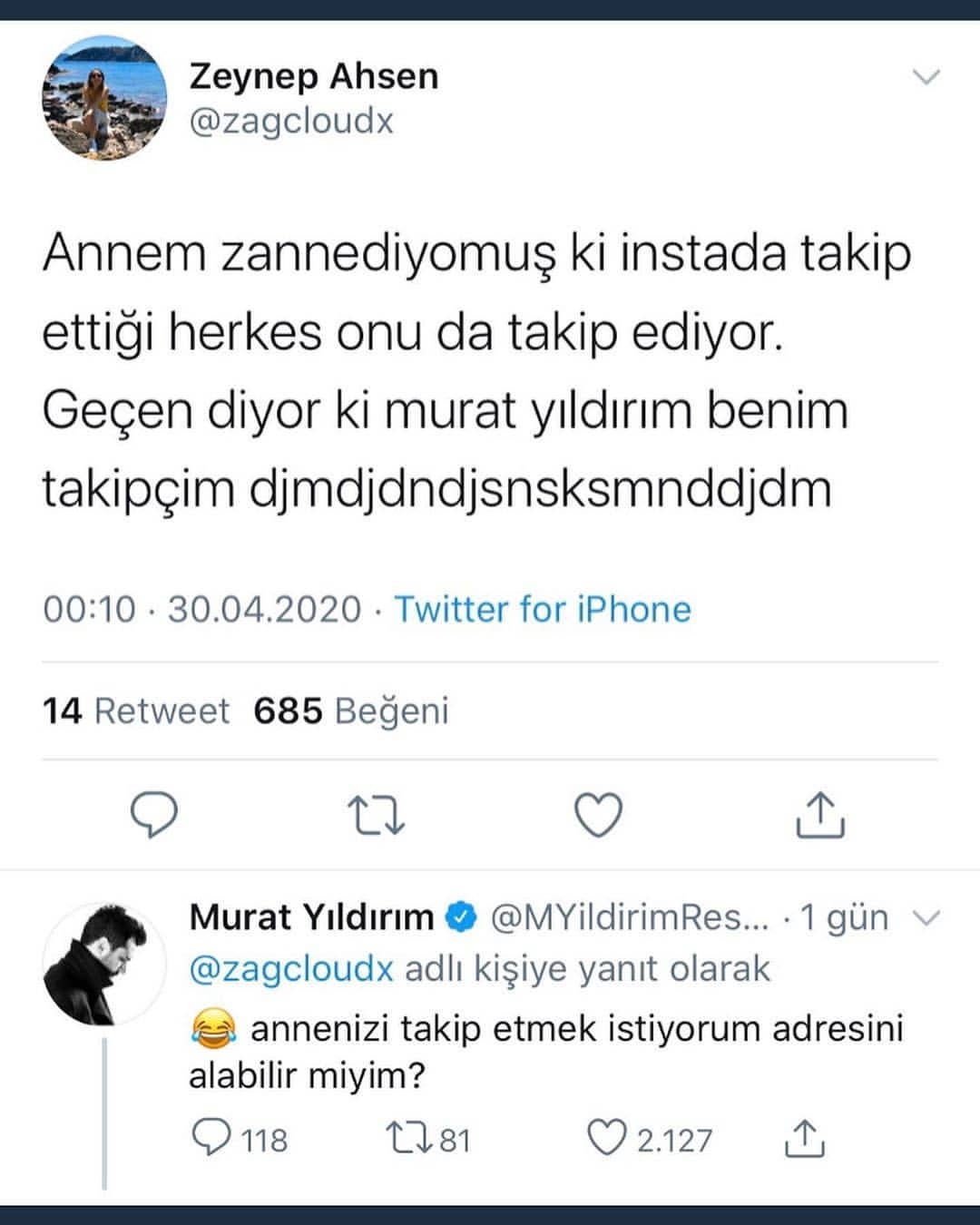View the 685 Beğeni list
The width and height of the screenshot is (980, 1225).
click(351, 710)
